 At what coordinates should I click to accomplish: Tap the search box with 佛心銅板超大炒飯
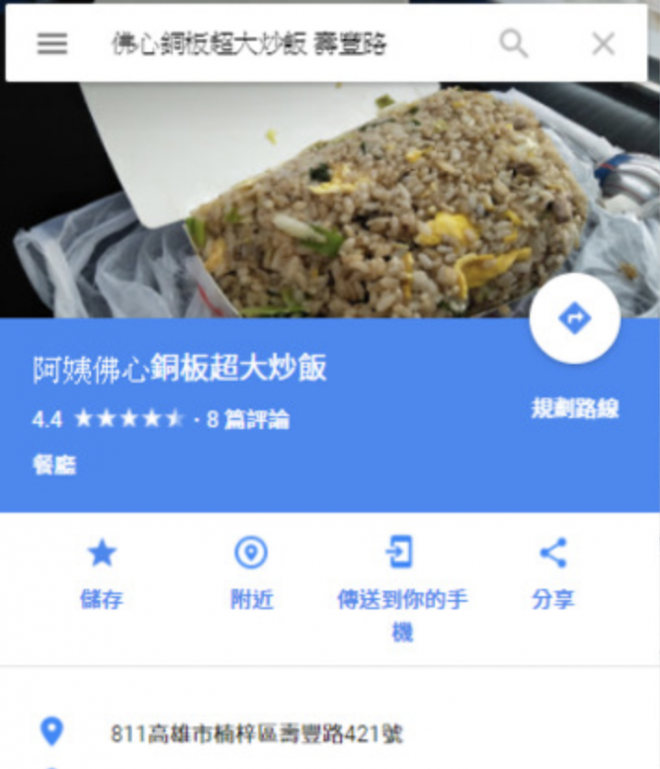click(x=250, y=44)
